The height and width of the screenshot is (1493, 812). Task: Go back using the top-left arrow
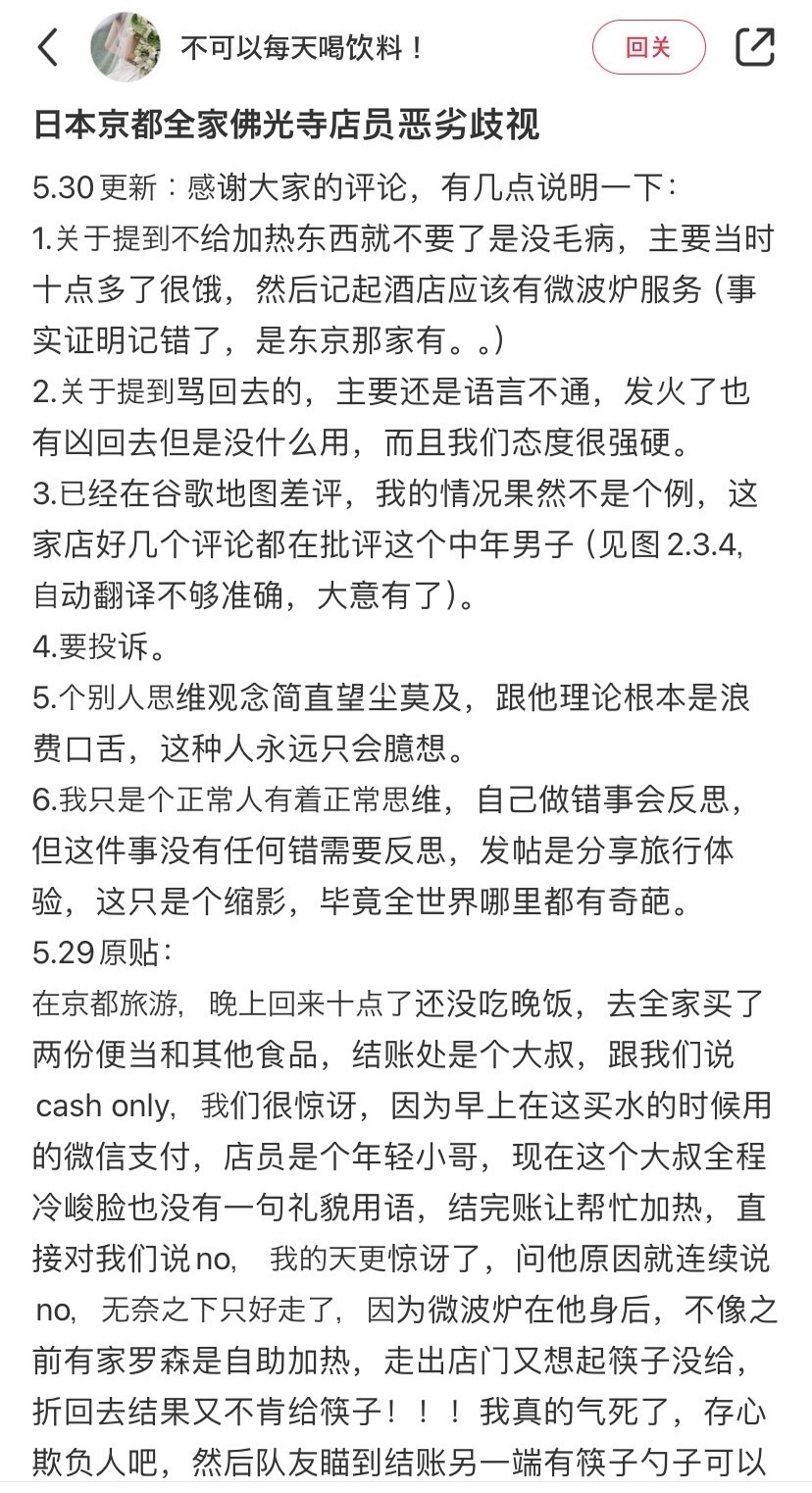(46, 47)
